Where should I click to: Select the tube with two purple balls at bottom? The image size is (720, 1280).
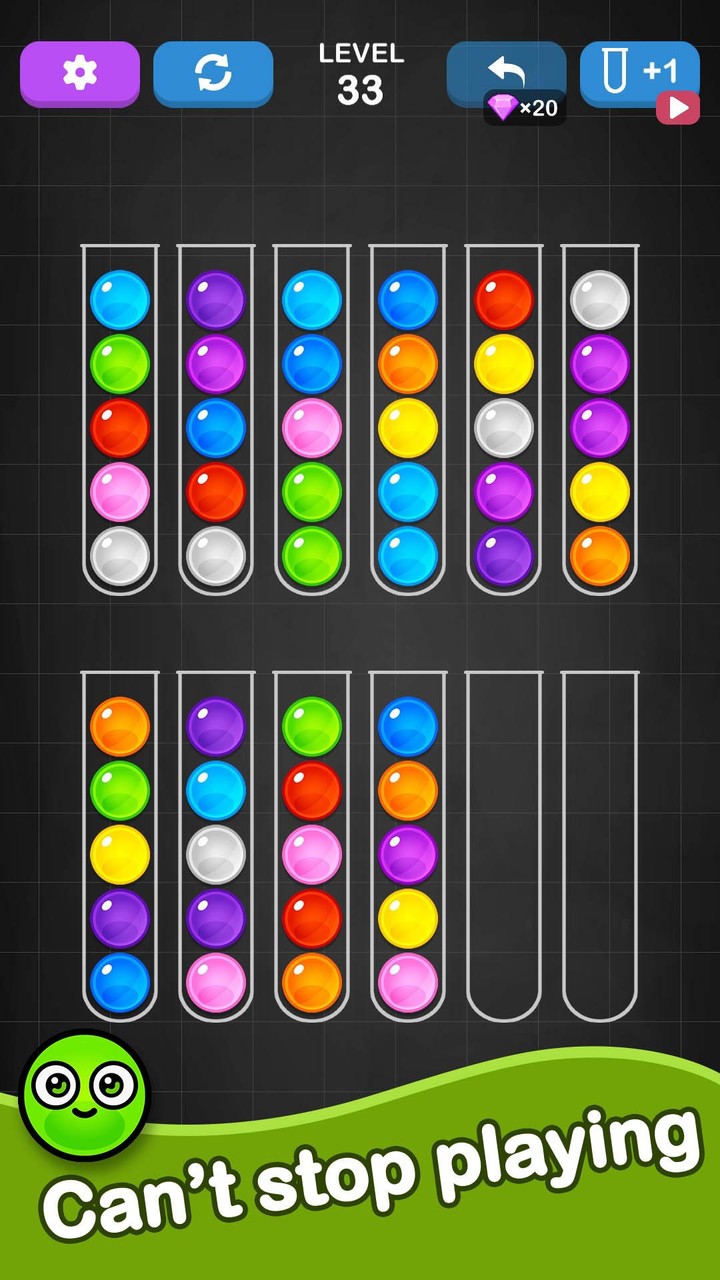[x=504, y=420]
